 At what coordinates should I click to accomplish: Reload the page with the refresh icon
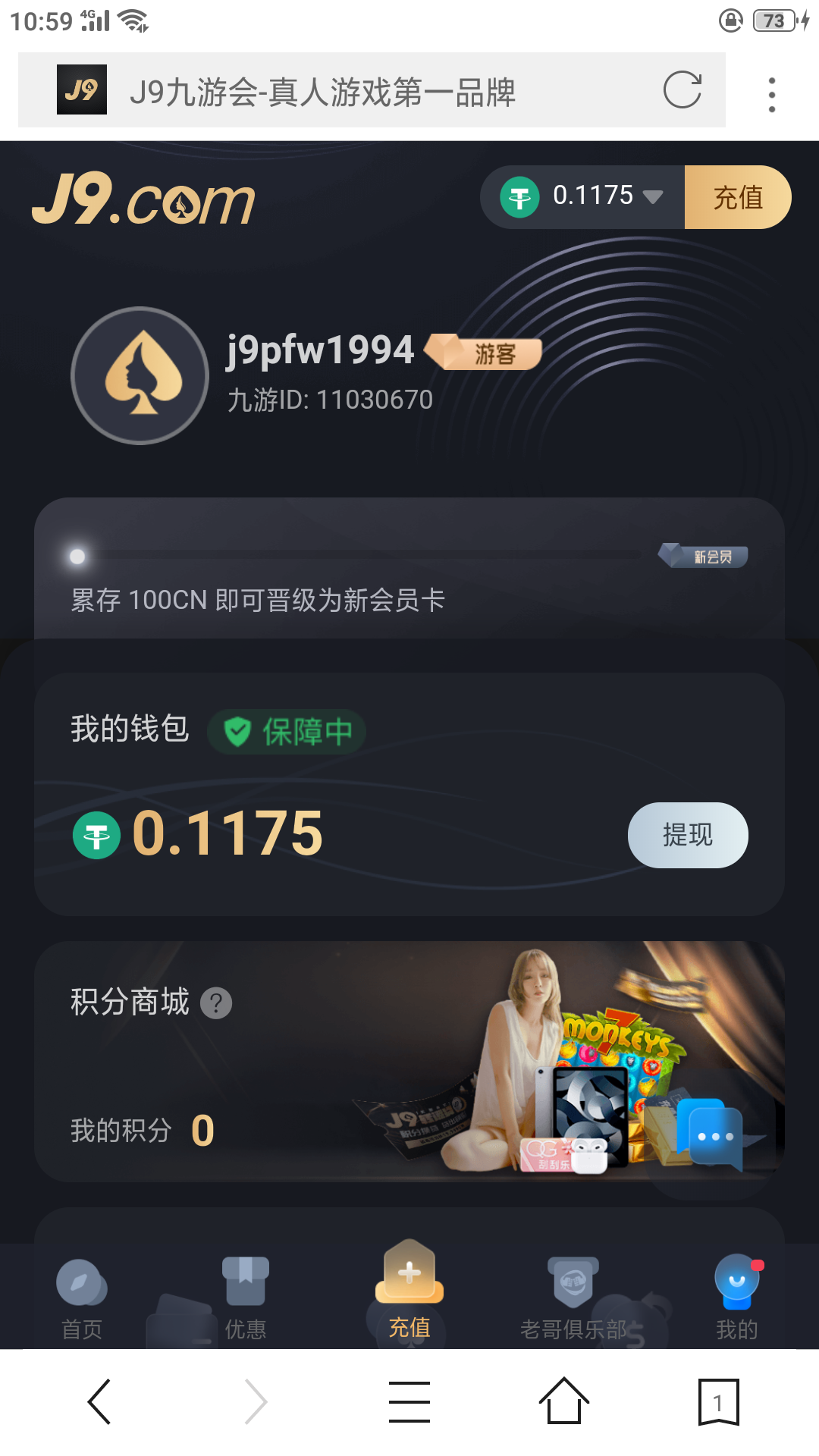682,90
